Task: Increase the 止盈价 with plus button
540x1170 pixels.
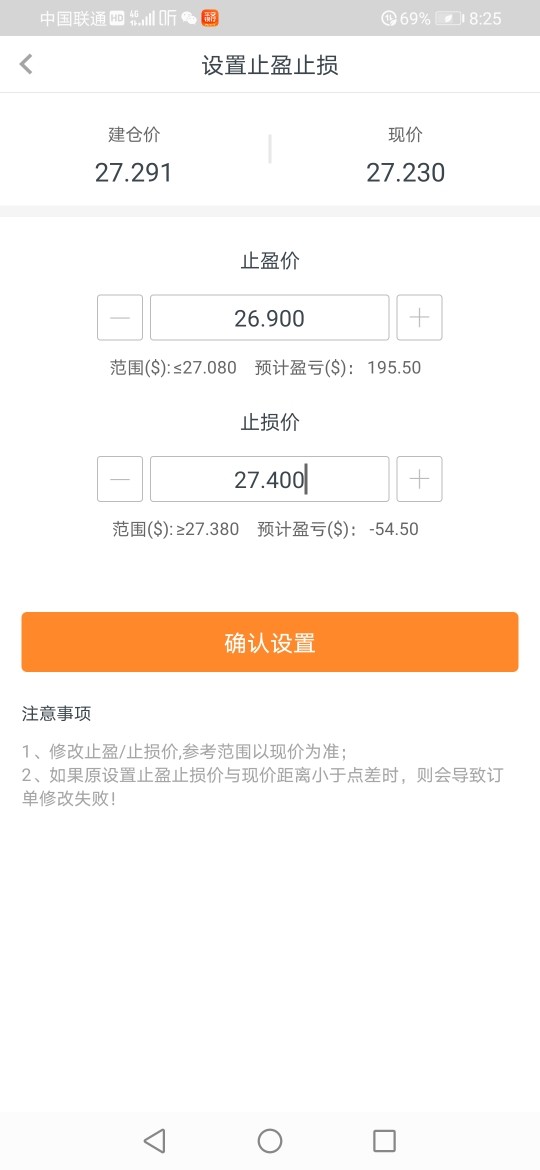Action: [419, 318]
